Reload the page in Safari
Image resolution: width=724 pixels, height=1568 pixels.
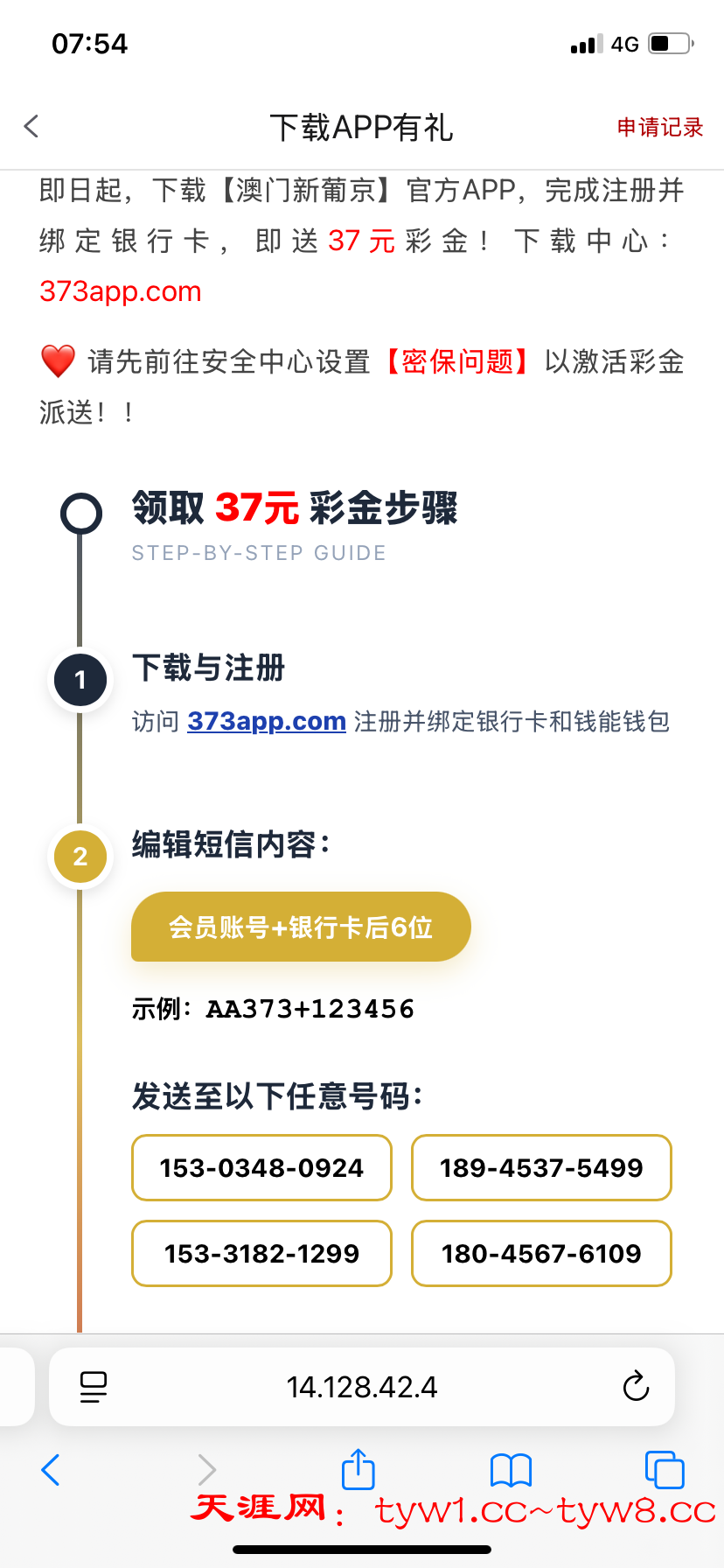(636, 1387)
